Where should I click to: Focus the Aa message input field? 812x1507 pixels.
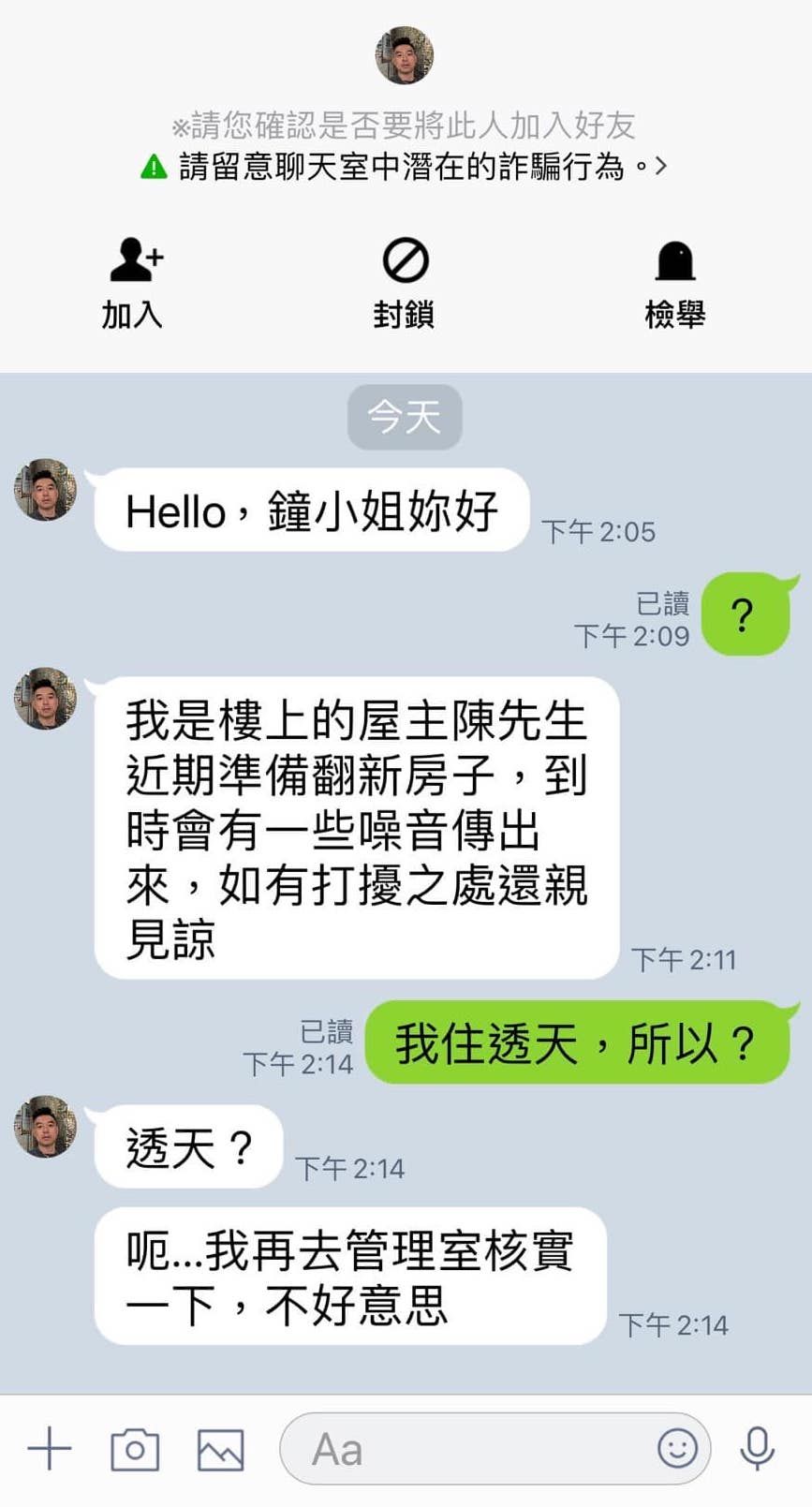[468, 1449]
